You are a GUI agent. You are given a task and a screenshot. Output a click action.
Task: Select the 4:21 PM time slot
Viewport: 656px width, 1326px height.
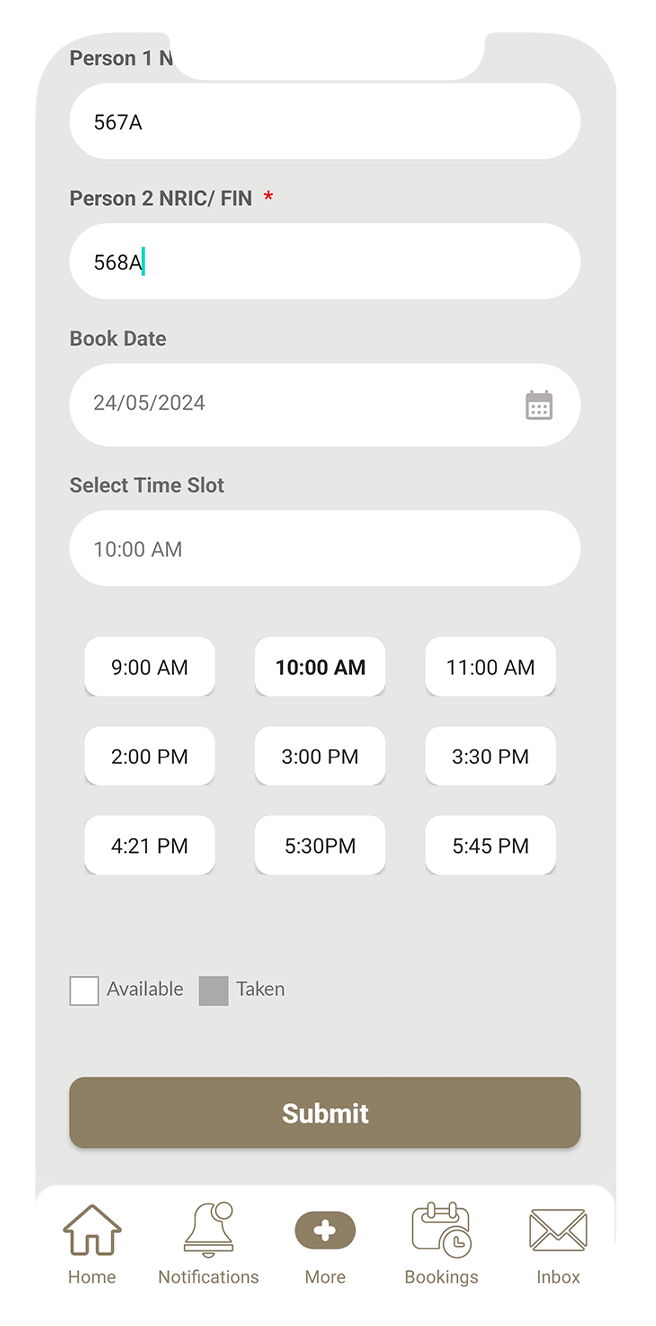click(x=150, y=846)
